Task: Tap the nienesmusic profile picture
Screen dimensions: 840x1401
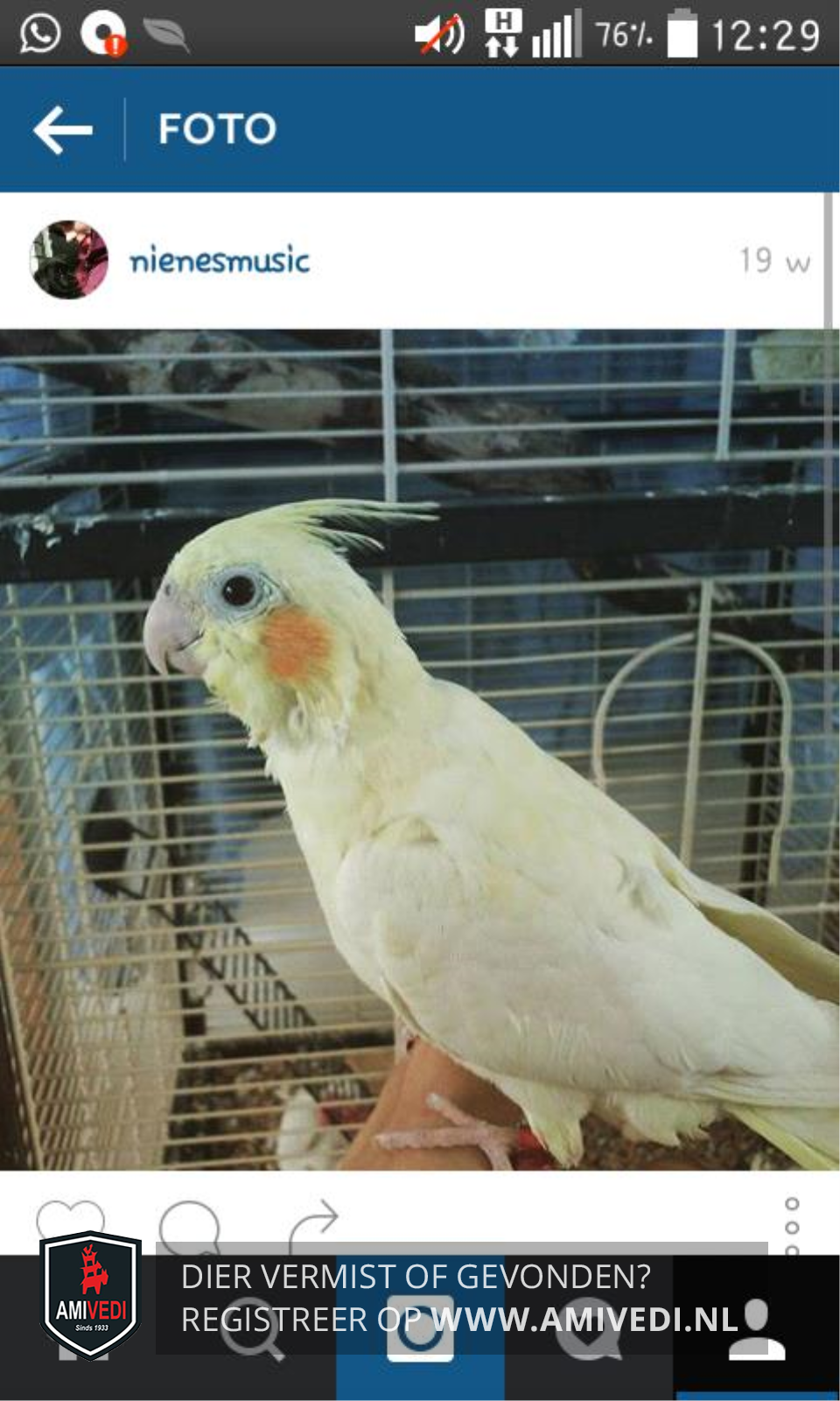Action: [69, 260]
